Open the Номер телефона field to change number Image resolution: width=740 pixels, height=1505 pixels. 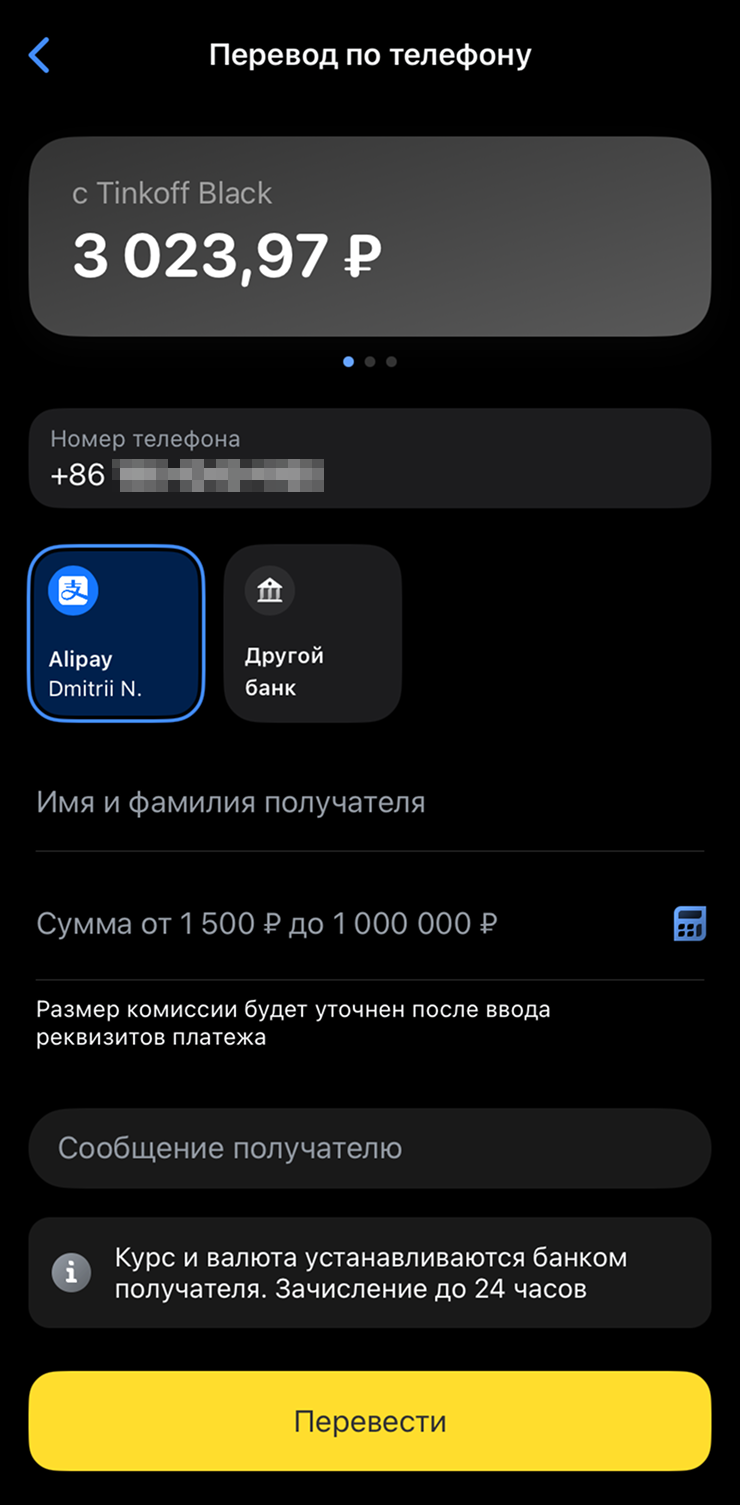coord(370,457)
